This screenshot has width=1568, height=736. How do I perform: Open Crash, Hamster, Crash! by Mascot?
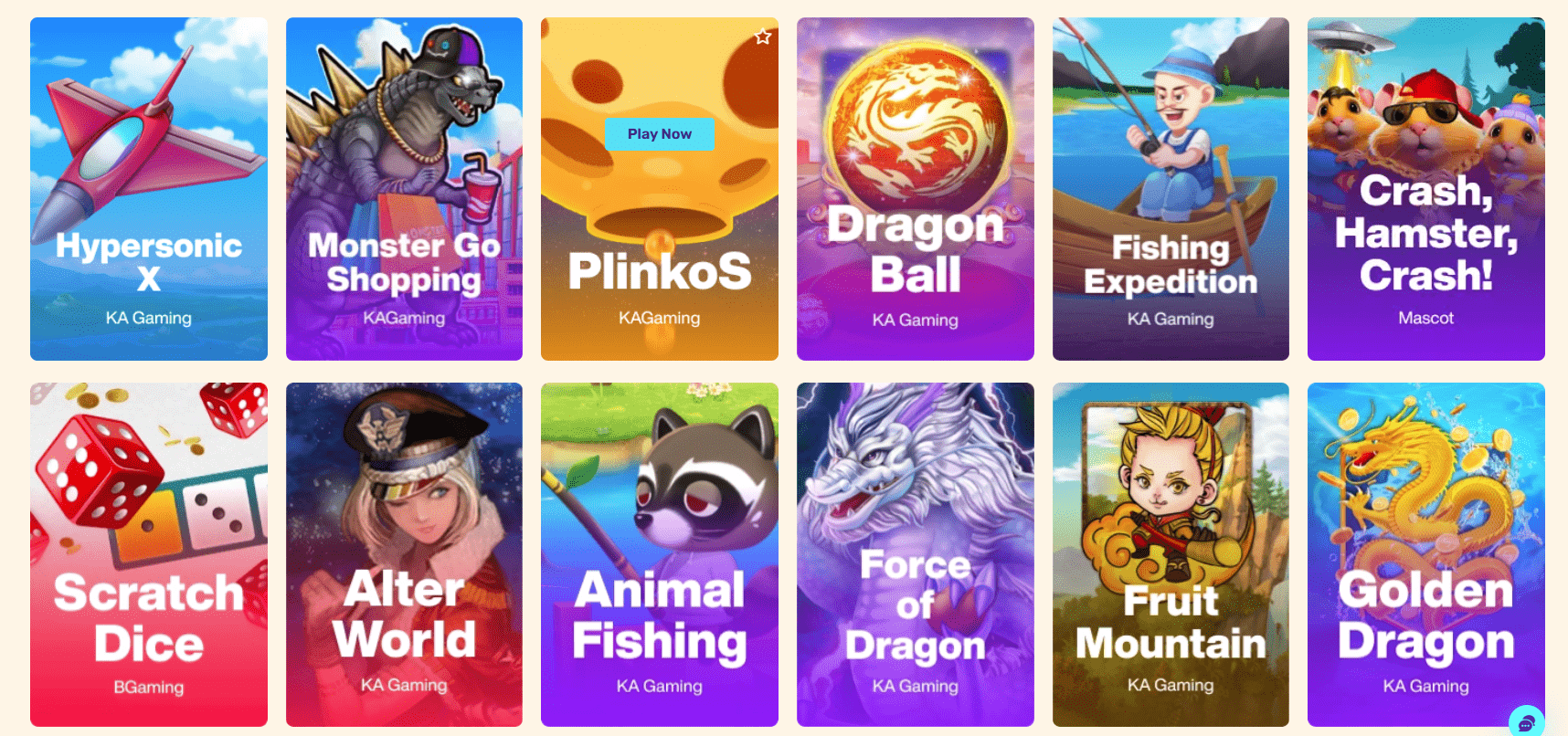tap(1425, 189)
